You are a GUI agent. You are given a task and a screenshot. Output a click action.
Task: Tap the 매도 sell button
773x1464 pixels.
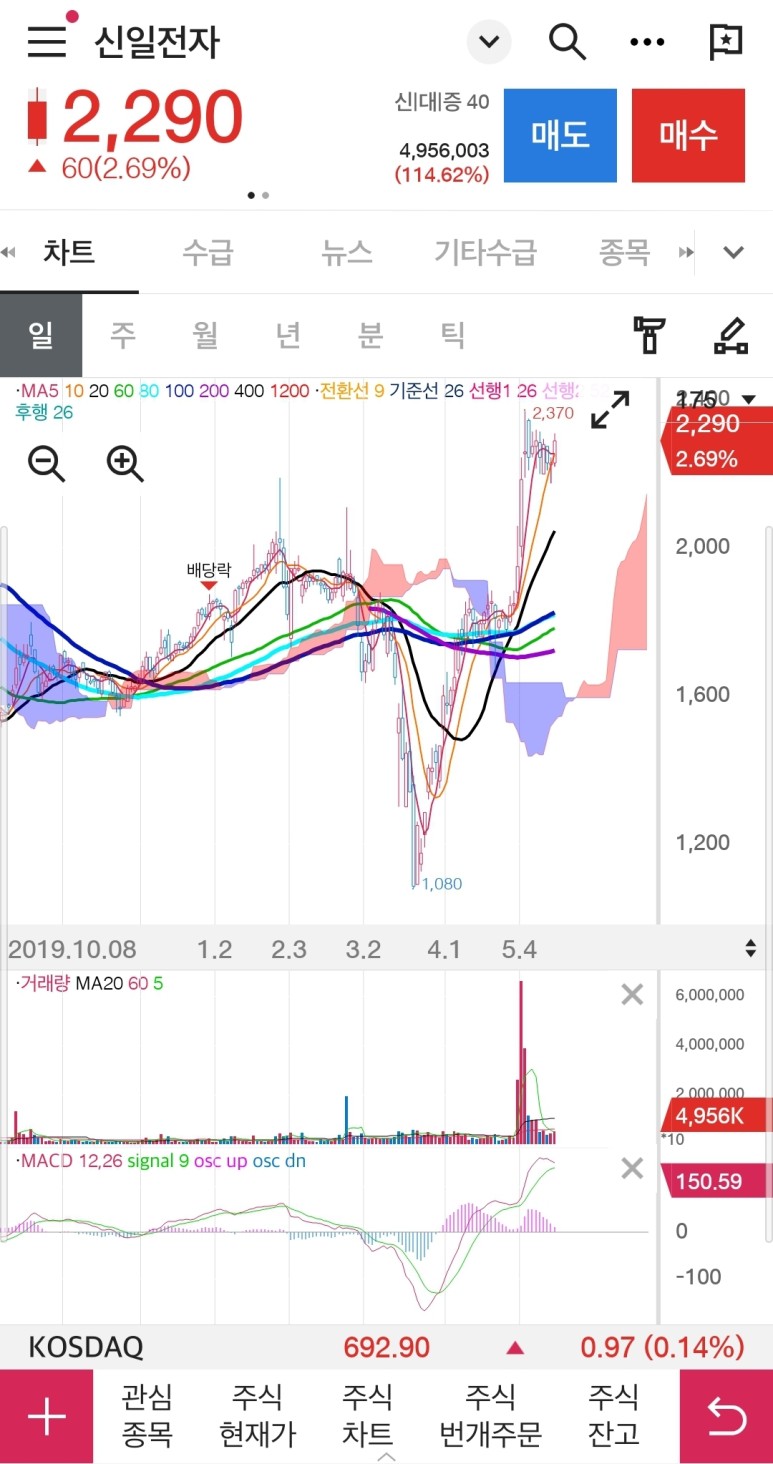[x=560, y=136]
